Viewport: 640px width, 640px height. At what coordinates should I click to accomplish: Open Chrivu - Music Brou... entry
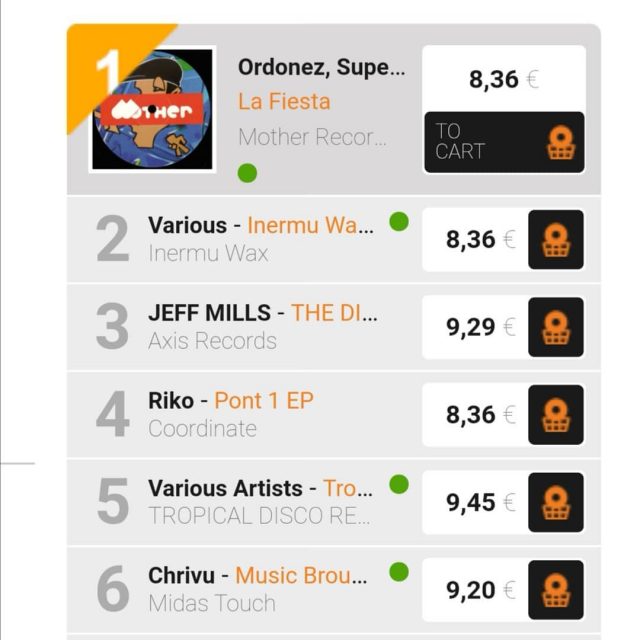[x=257, y=576]
